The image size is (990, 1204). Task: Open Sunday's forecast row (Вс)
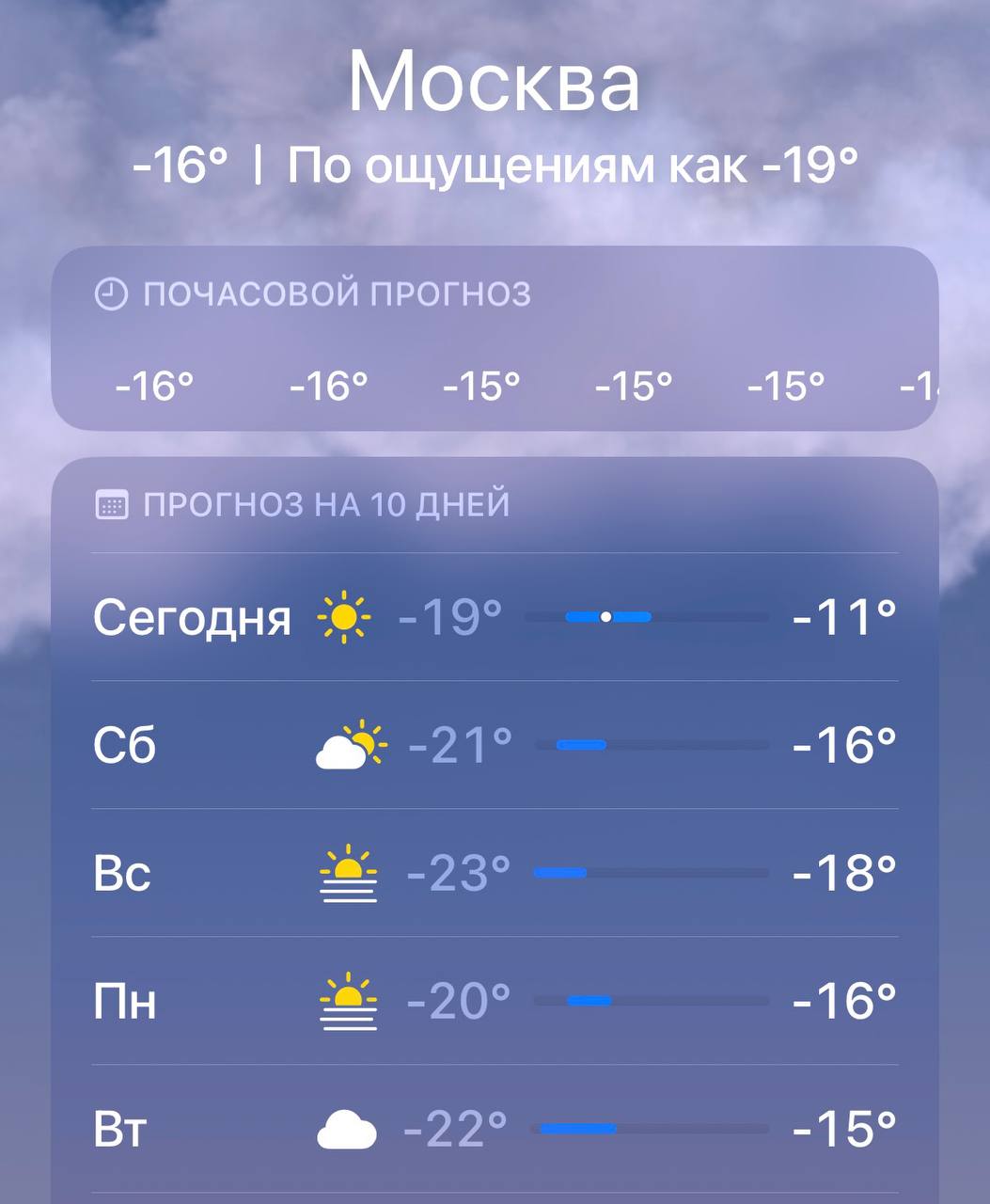point(495,873)
